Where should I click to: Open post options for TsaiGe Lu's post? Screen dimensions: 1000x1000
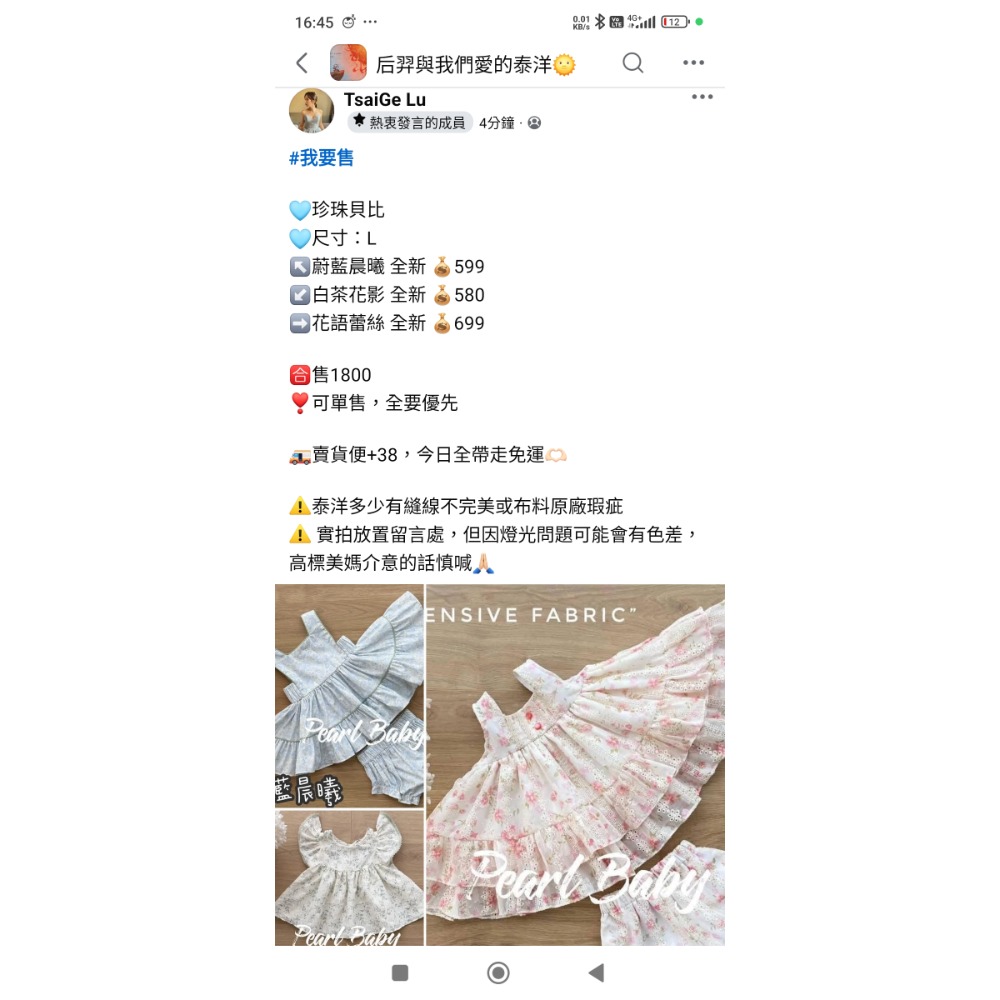point(702,97)
